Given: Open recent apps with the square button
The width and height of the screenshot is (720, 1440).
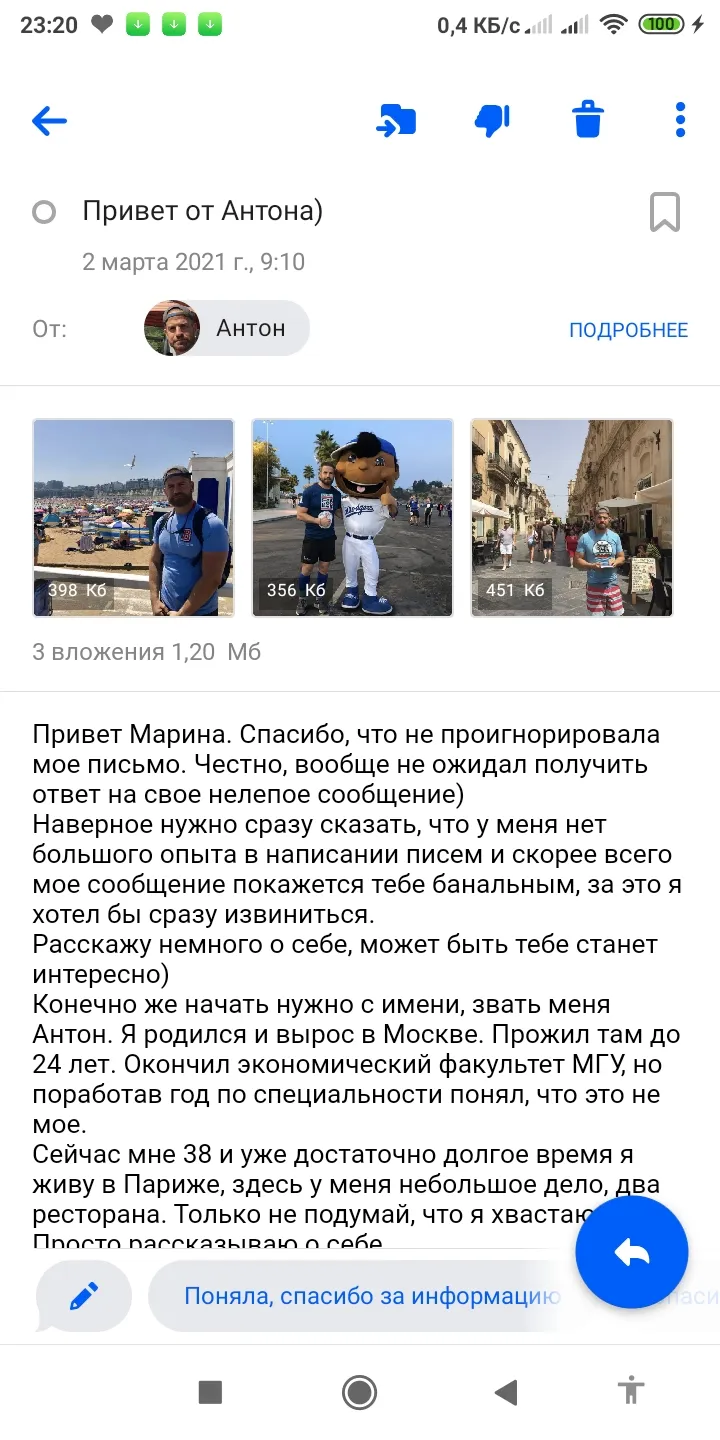Looking at the screenshot, I should tap(210, 1391).
